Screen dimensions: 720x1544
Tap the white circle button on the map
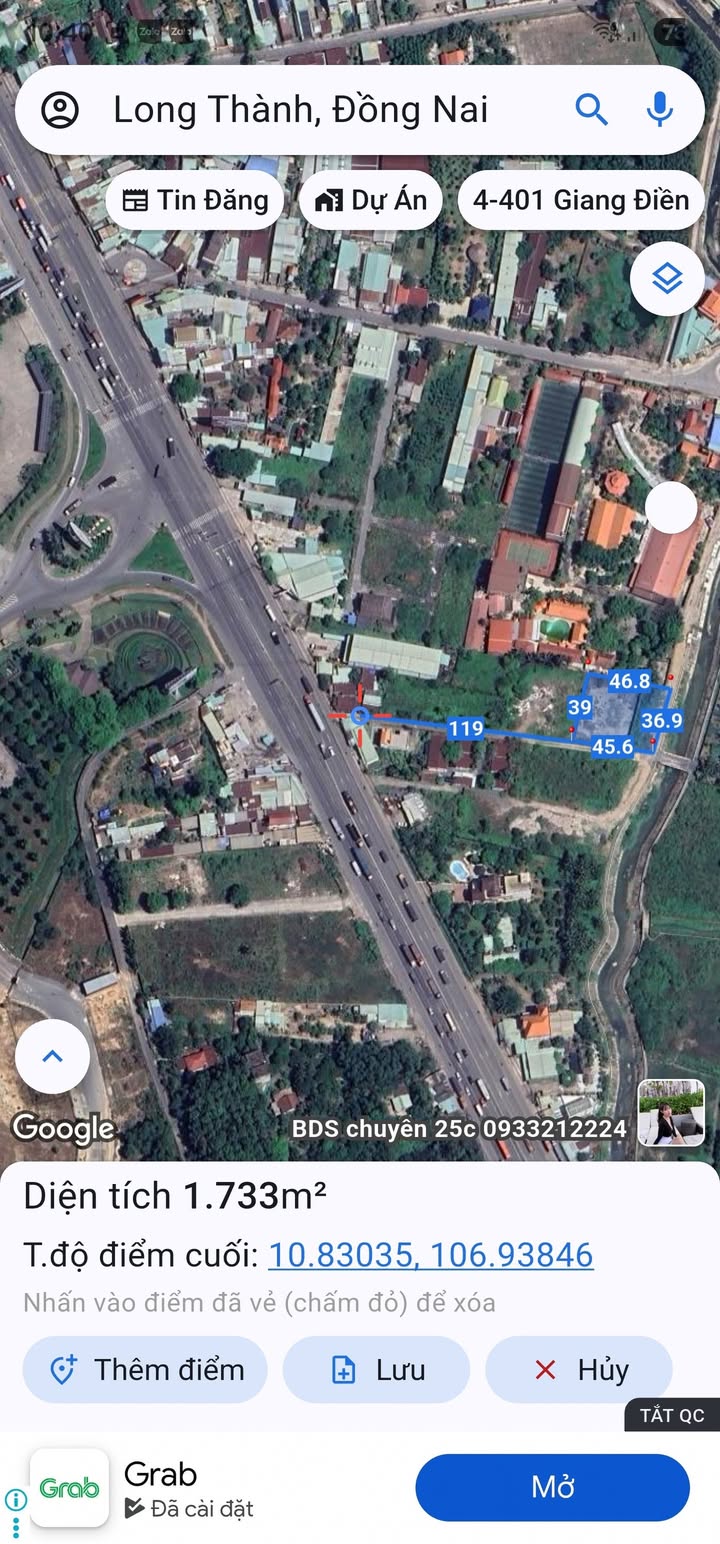pyautogui.click(x=671, y=508)
